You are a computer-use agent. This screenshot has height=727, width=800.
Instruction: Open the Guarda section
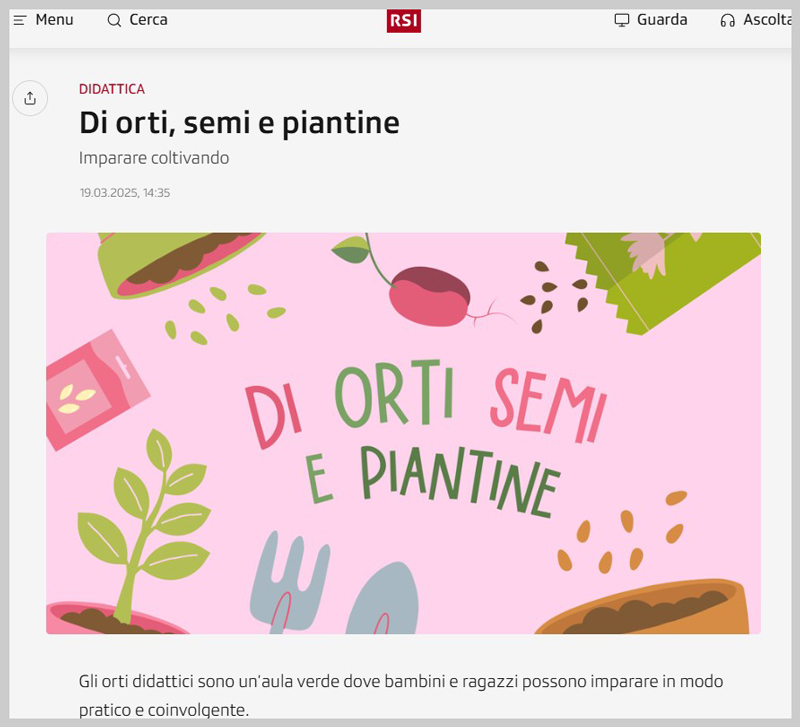pos(651,20)
